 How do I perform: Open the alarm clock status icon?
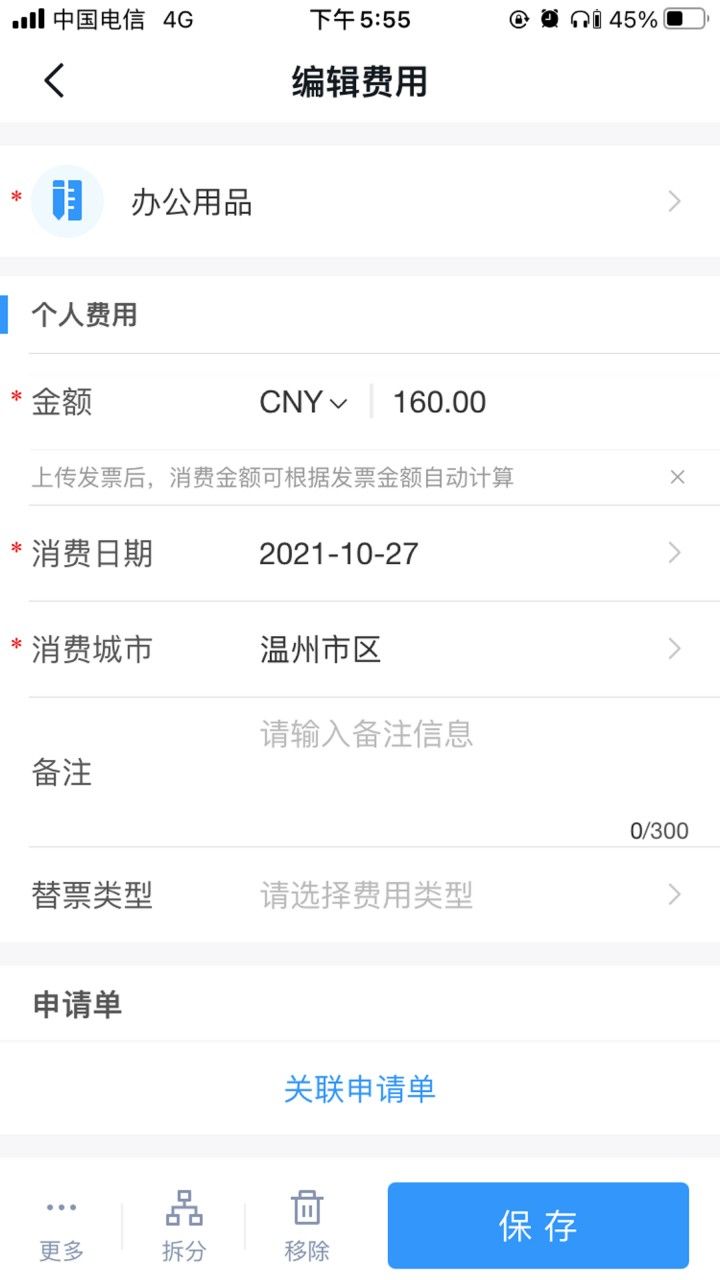549,18
